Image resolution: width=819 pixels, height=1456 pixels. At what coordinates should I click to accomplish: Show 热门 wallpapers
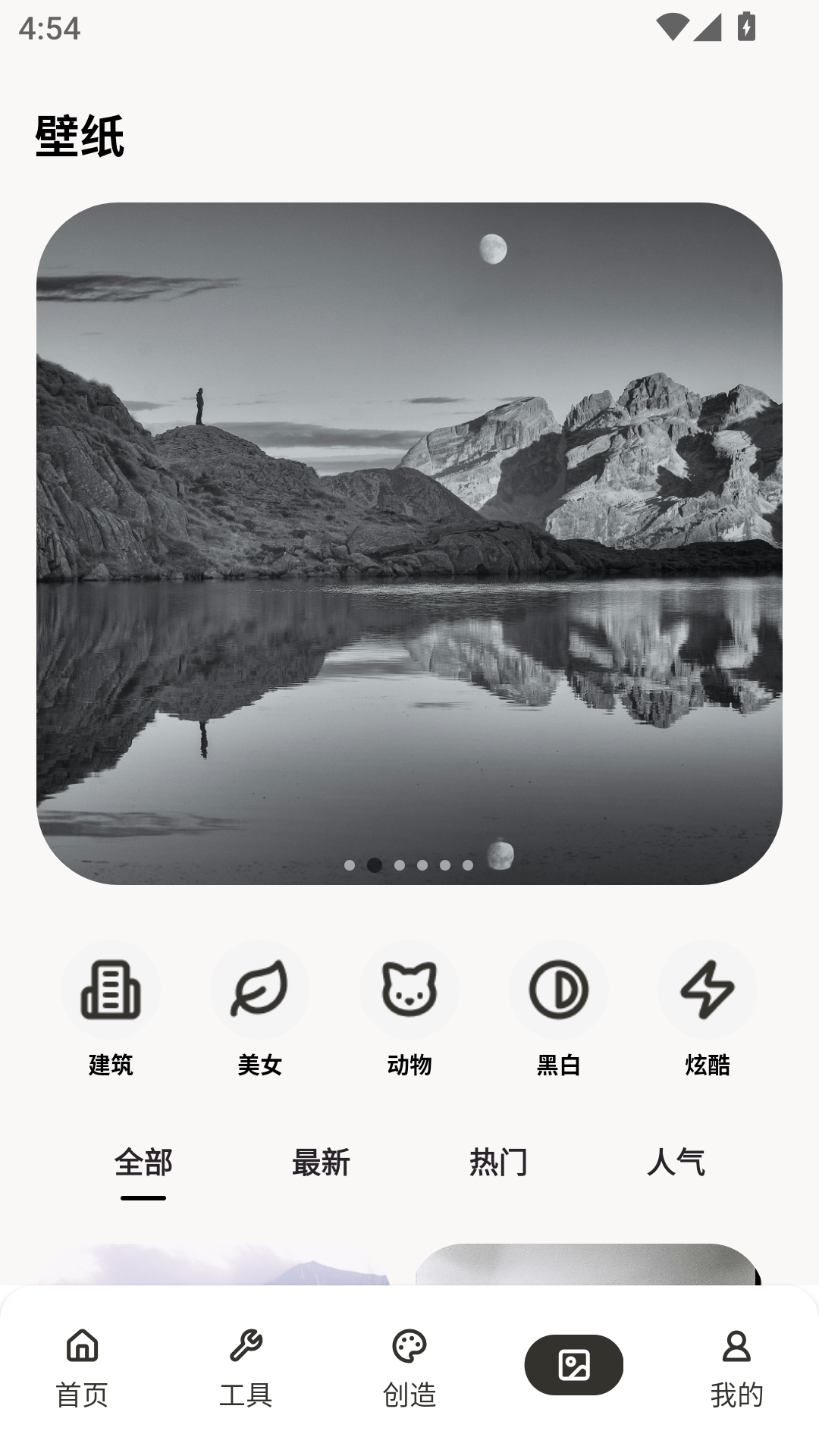pyautogui.click(x=498, y=1163)
